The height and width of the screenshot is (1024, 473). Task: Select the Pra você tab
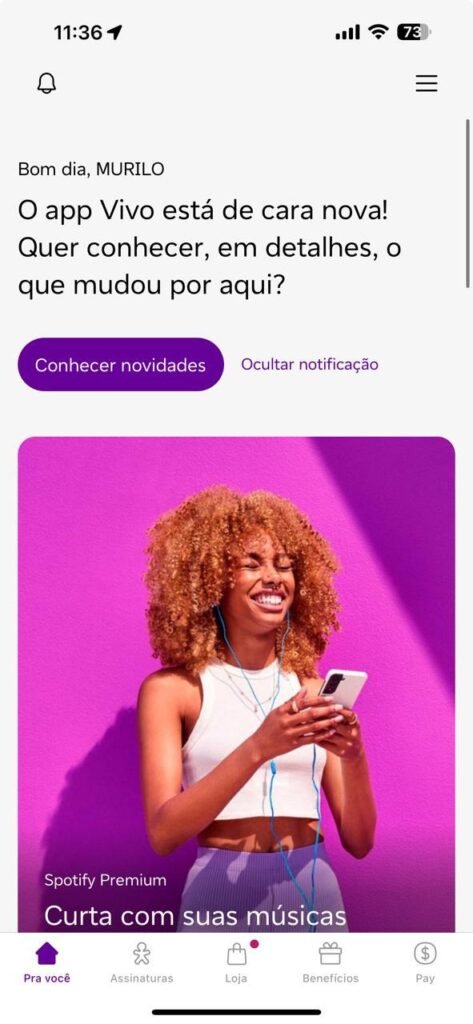46,963
